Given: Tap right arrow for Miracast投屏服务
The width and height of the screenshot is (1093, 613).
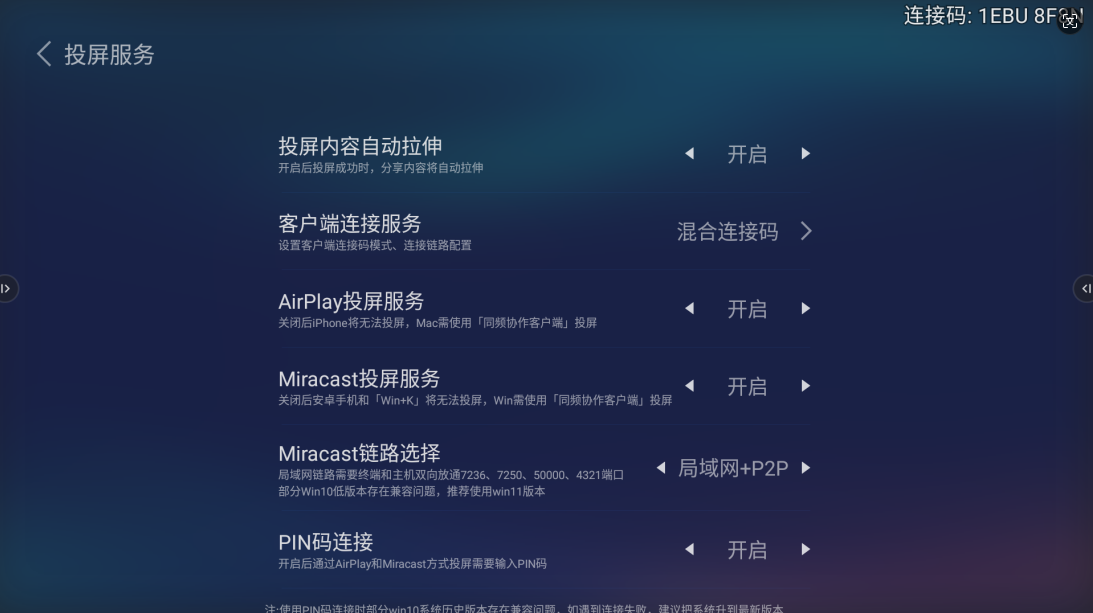Looking at the screenshot, I should pos(806,386).
